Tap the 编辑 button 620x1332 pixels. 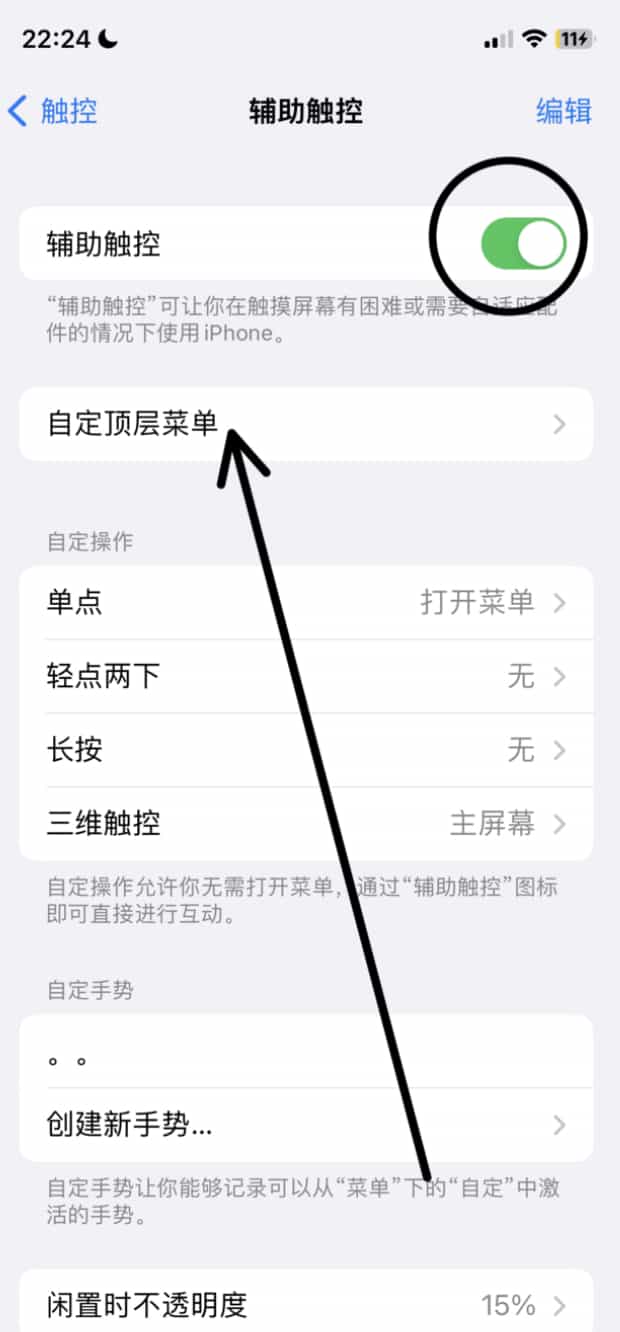pyautogui.click(x=564, y=110)
